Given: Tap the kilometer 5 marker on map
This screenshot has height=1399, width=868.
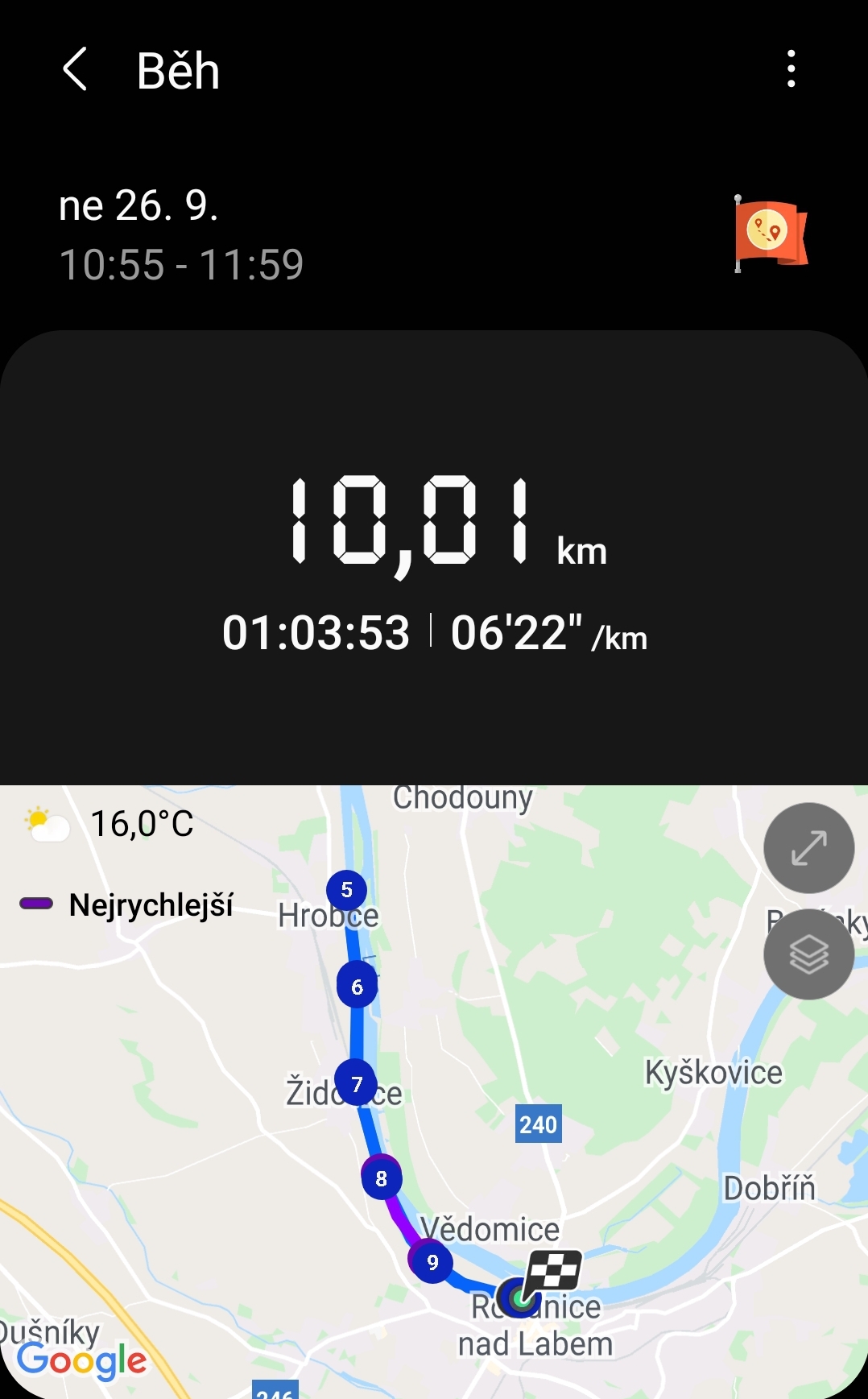Looking at the screenshot, I should (346, 890).
